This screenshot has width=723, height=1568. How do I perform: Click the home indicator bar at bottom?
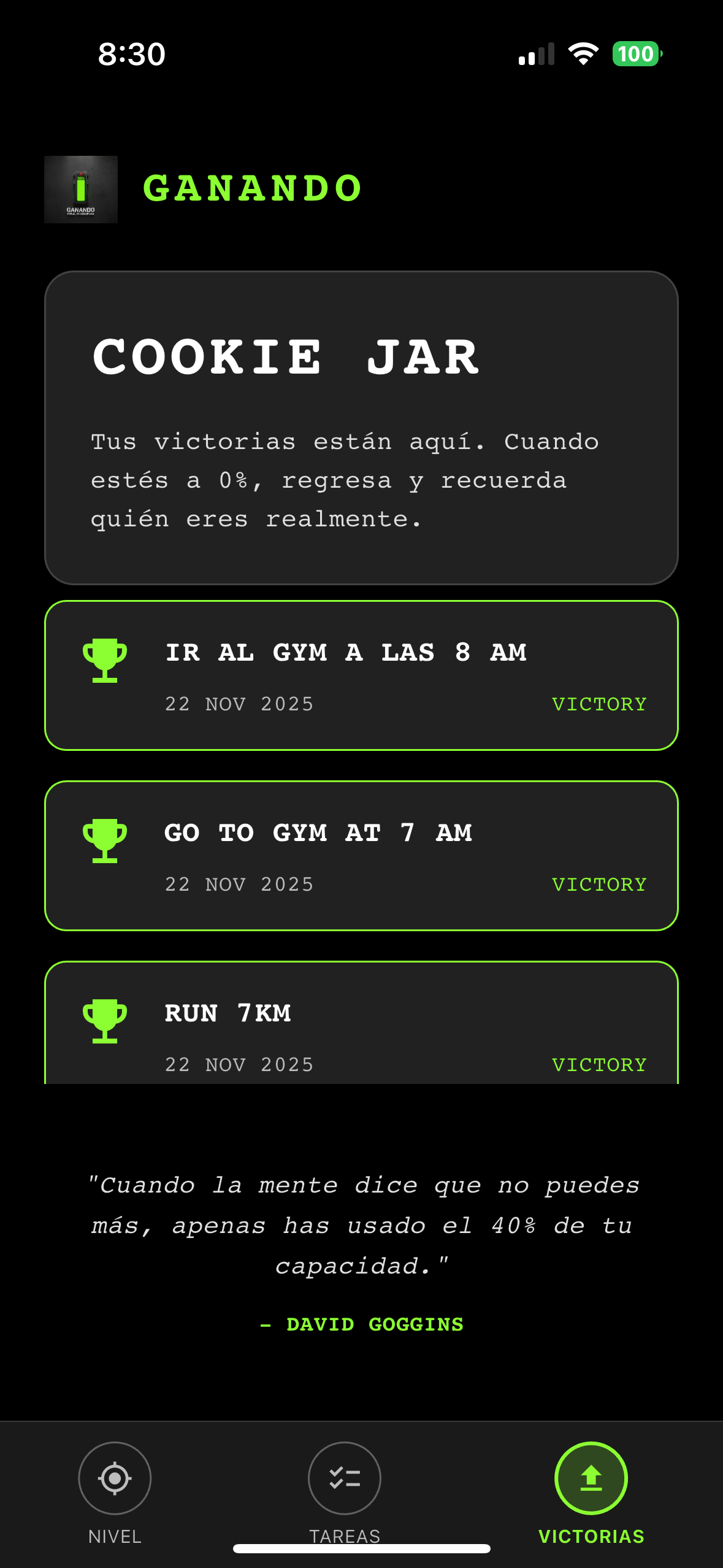tap(361, 1548)
